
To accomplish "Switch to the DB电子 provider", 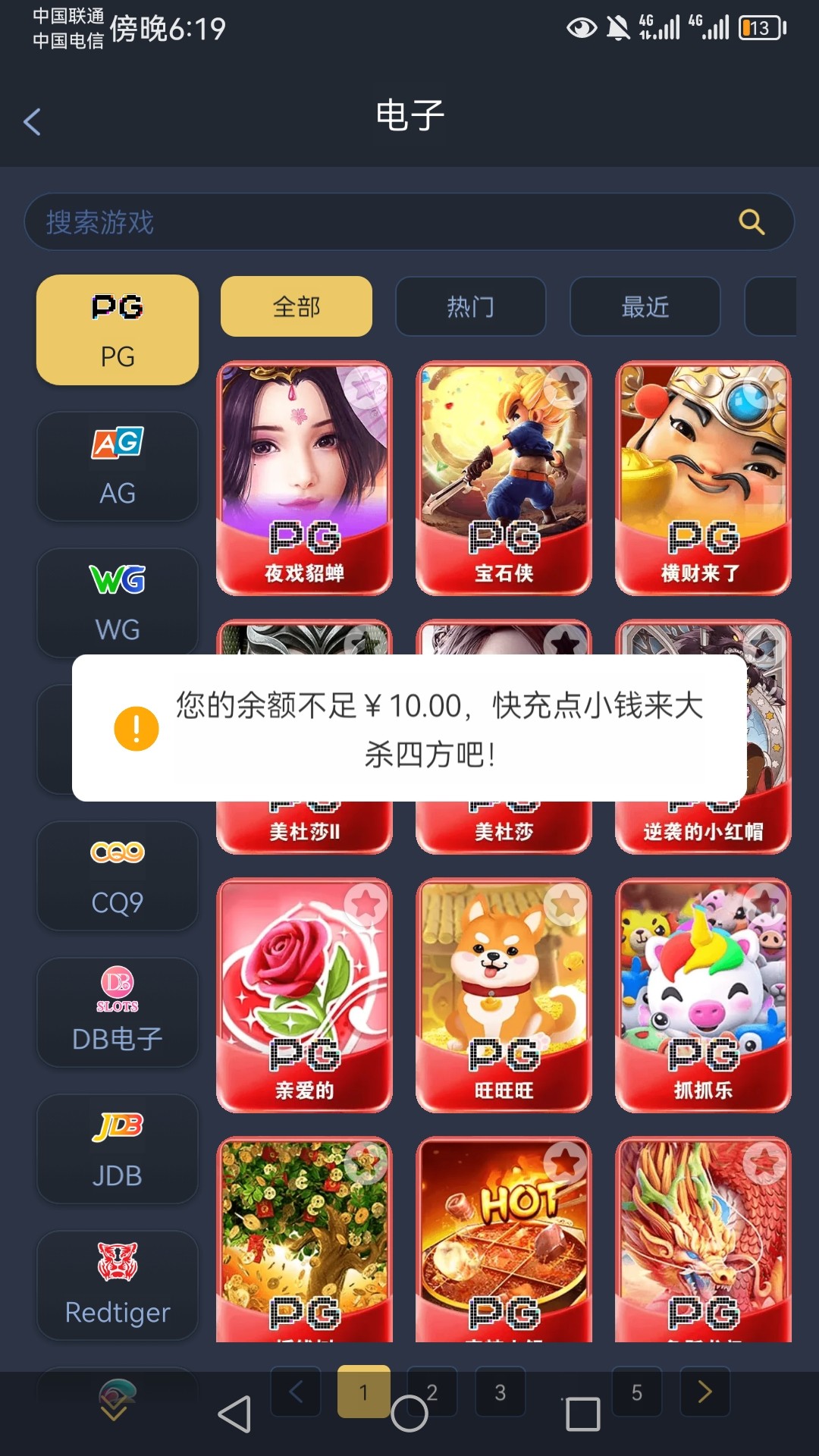I will tap(118, 1012).
